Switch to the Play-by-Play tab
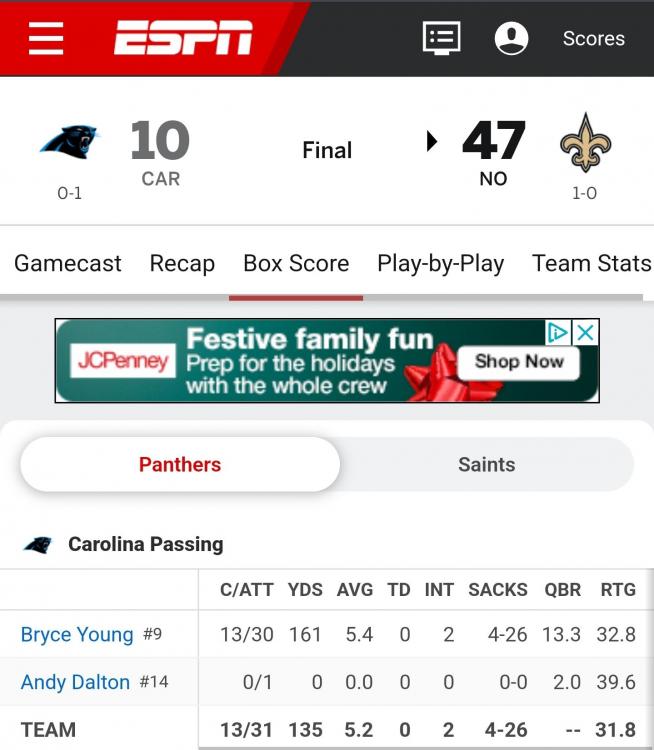The image size is (654, 750). click(440, 263)
